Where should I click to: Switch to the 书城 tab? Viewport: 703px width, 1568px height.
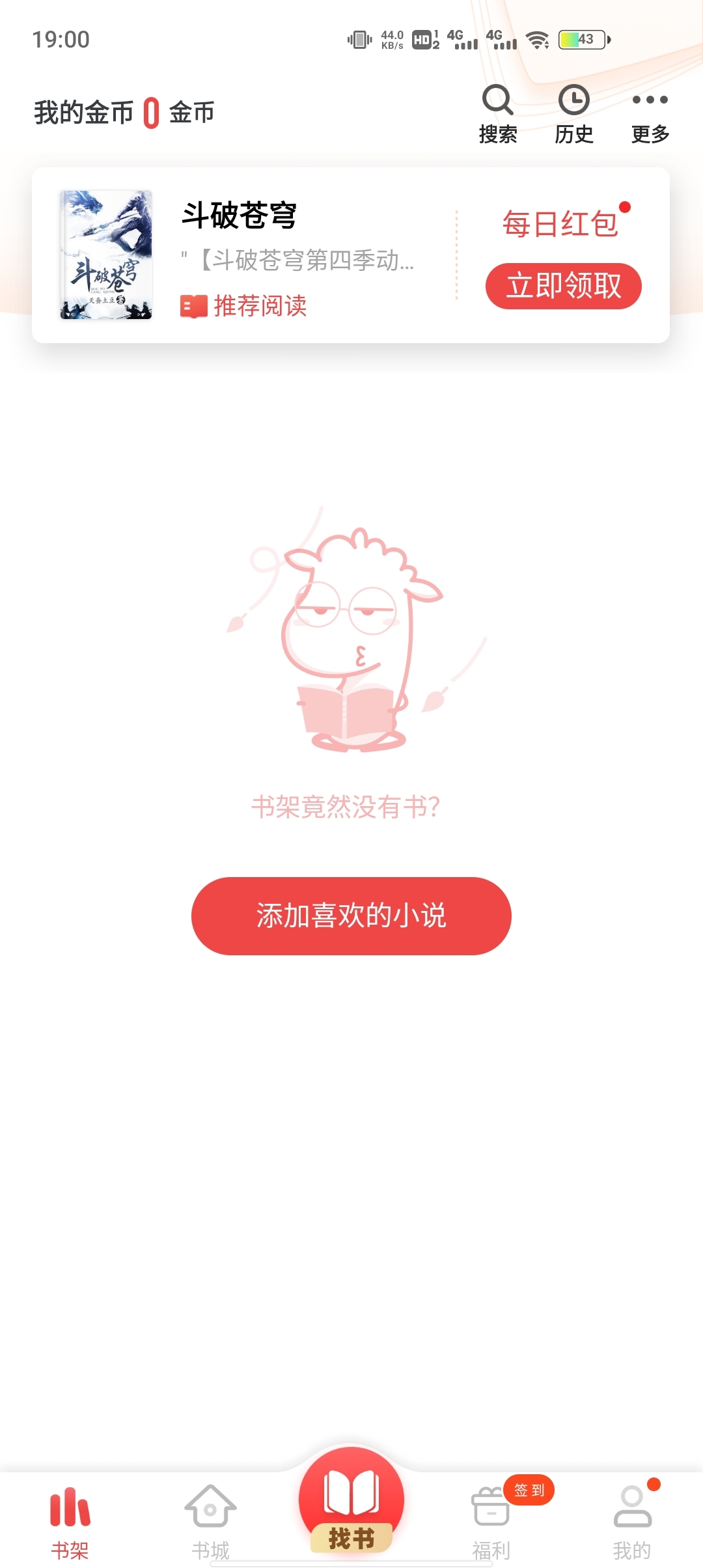[x=210, y=1517]
